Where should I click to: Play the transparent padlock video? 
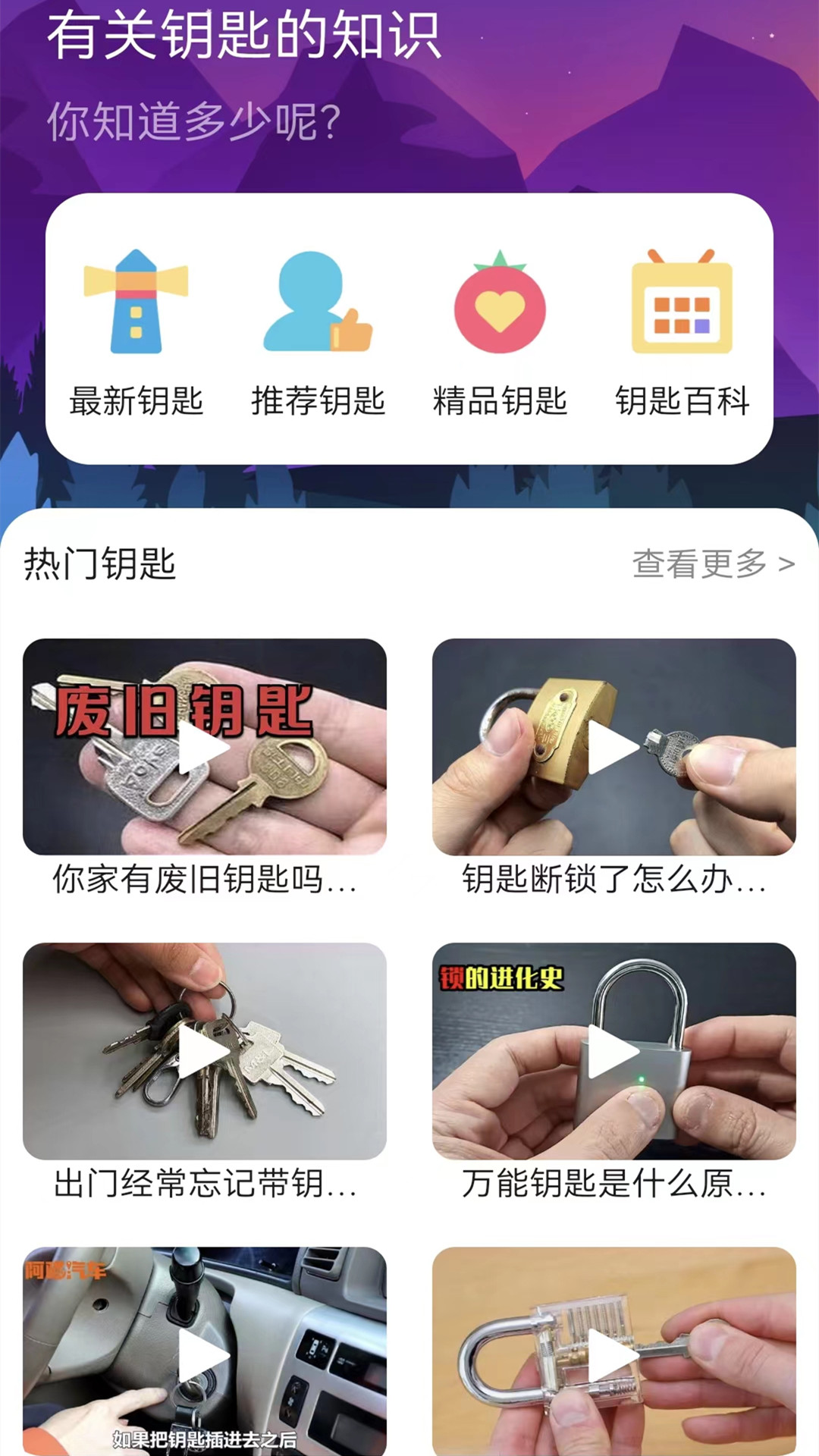(614, 1354)
